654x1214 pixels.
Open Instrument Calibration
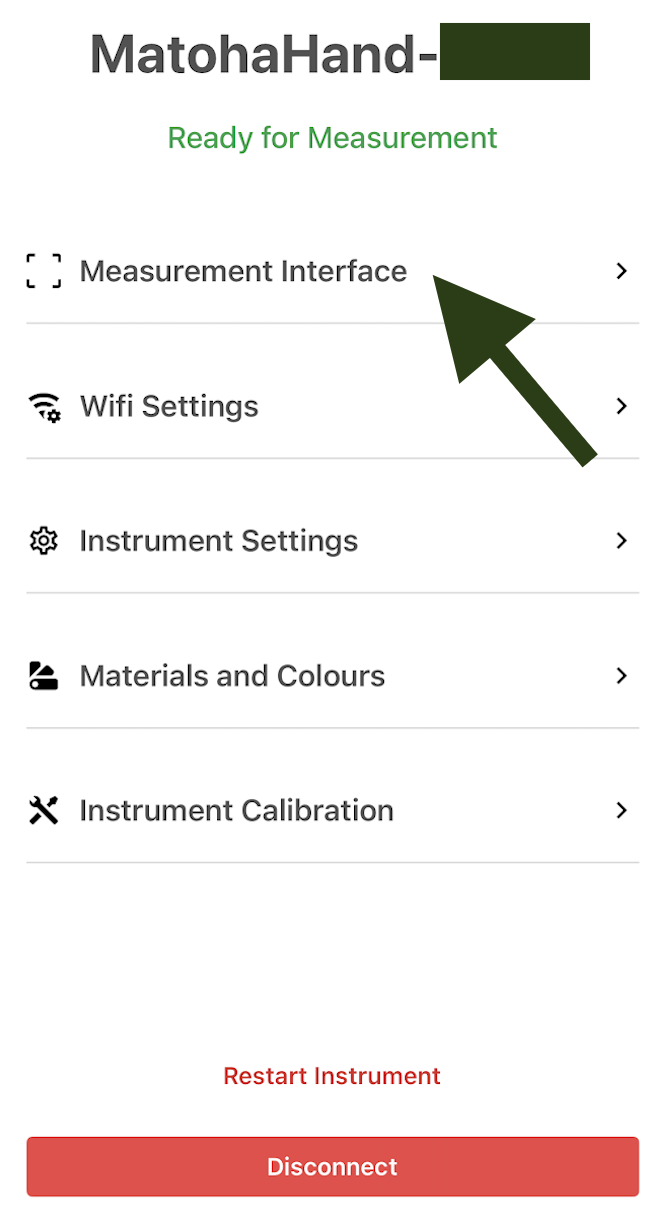point(236,810)
